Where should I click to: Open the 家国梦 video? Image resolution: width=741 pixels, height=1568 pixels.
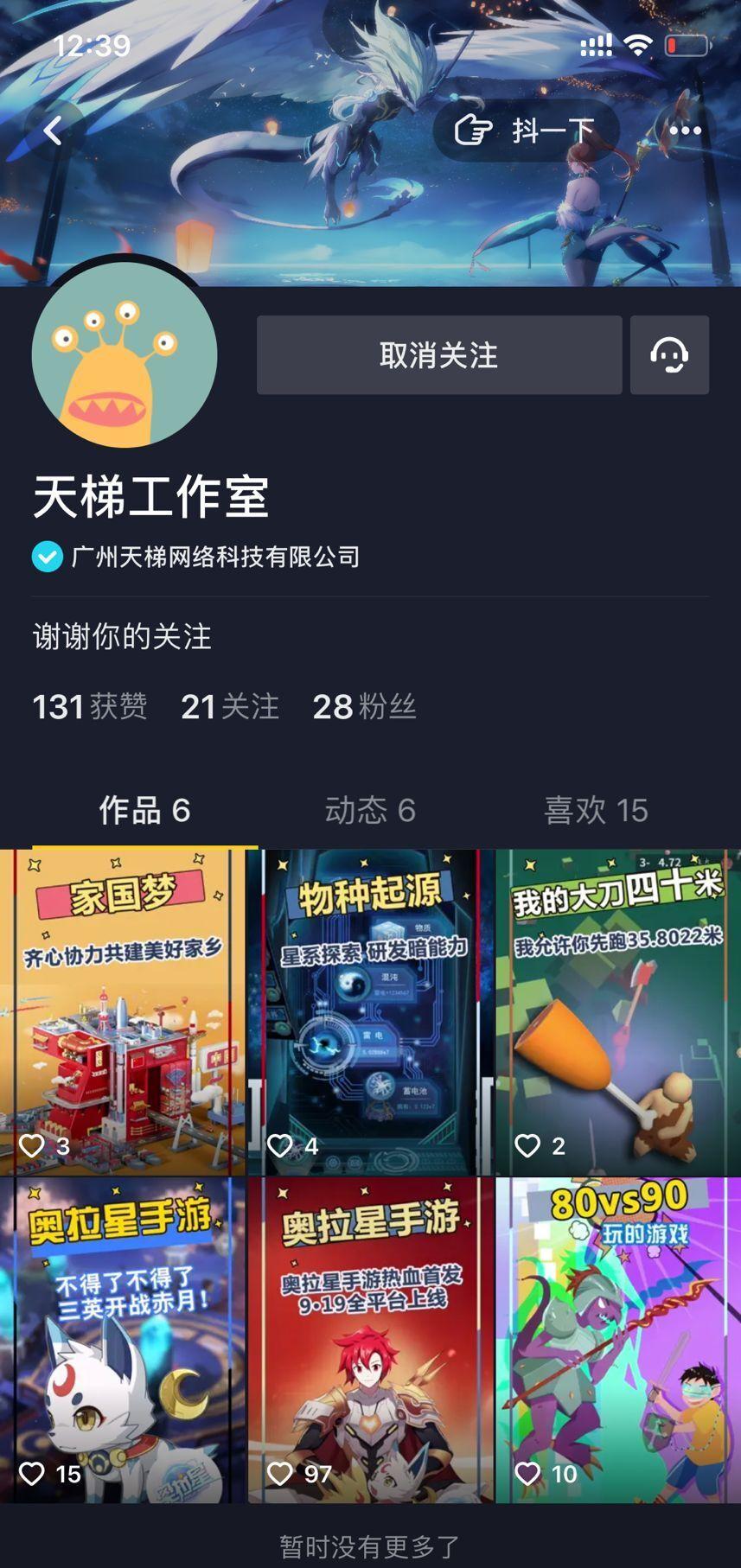(123, 1012)
